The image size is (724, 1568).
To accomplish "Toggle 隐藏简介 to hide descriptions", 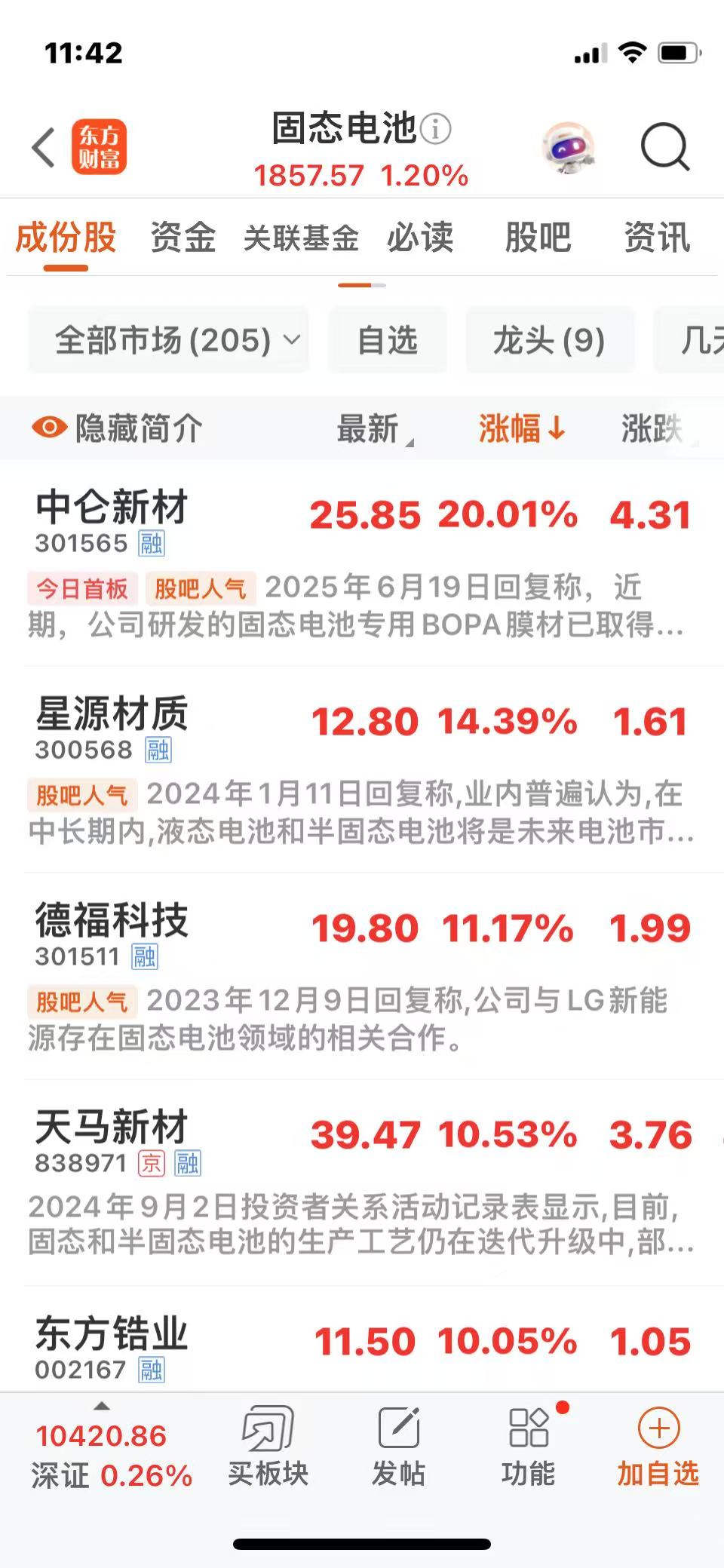I will pyautogui.click(x=118, y=428).
